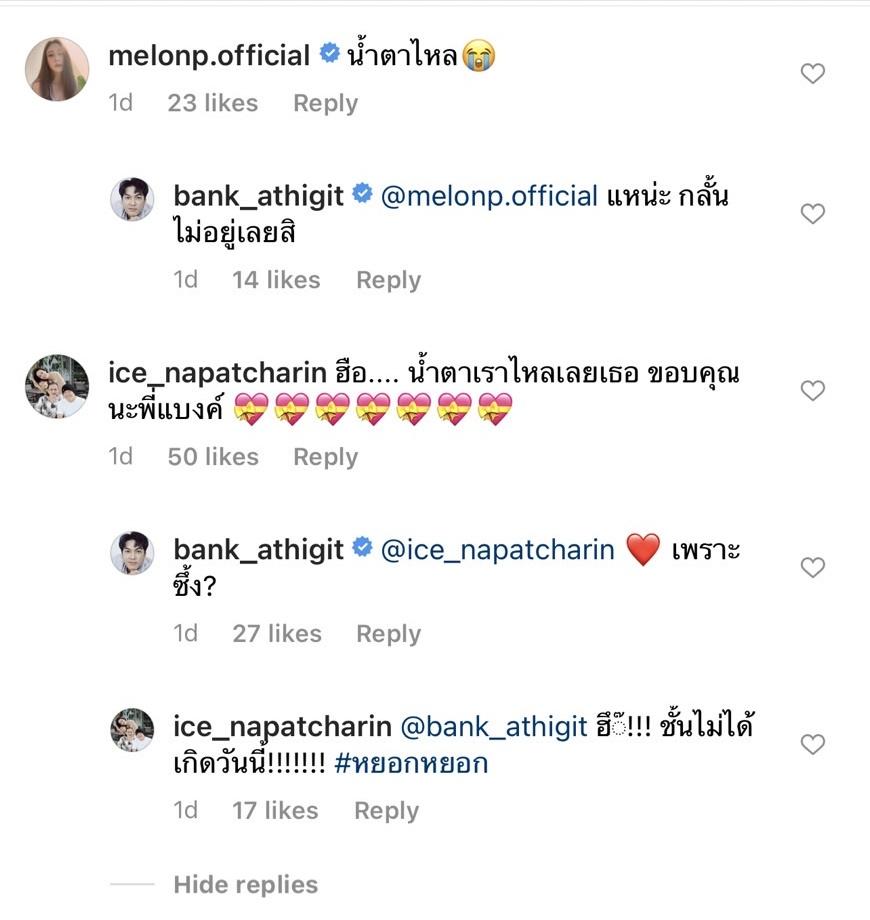View who liked the 50-likes comment
The image size is (870, 920).
tap(212, 457)
